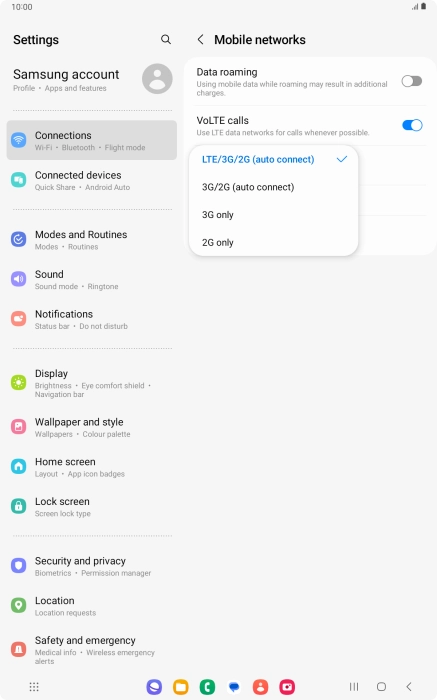Viewport: 437px width, 700px height.
Task: Open the app drawer grid icon
Action: coord(34,687)
